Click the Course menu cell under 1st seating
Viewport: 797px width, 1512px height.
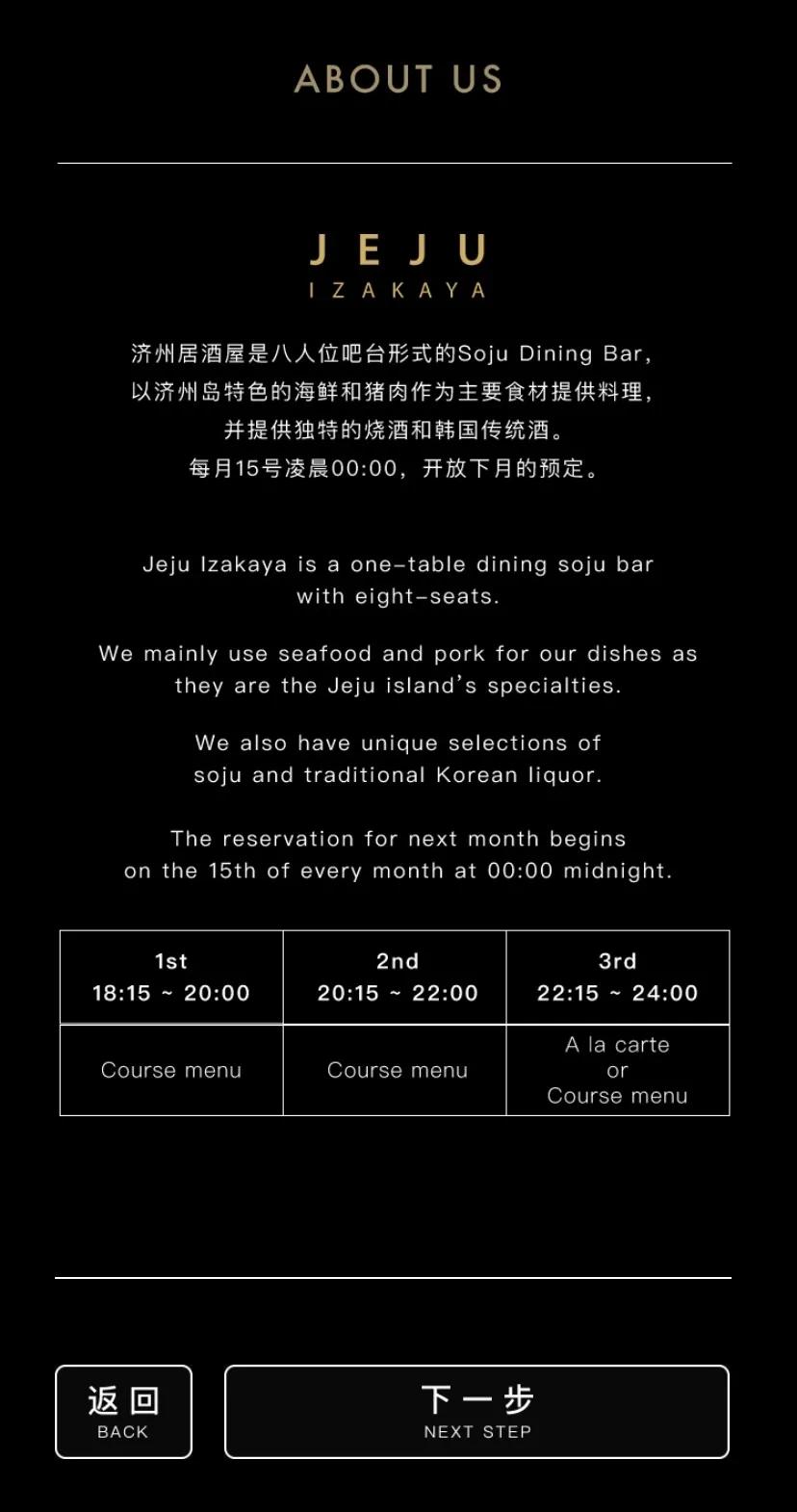point(171,1070)
